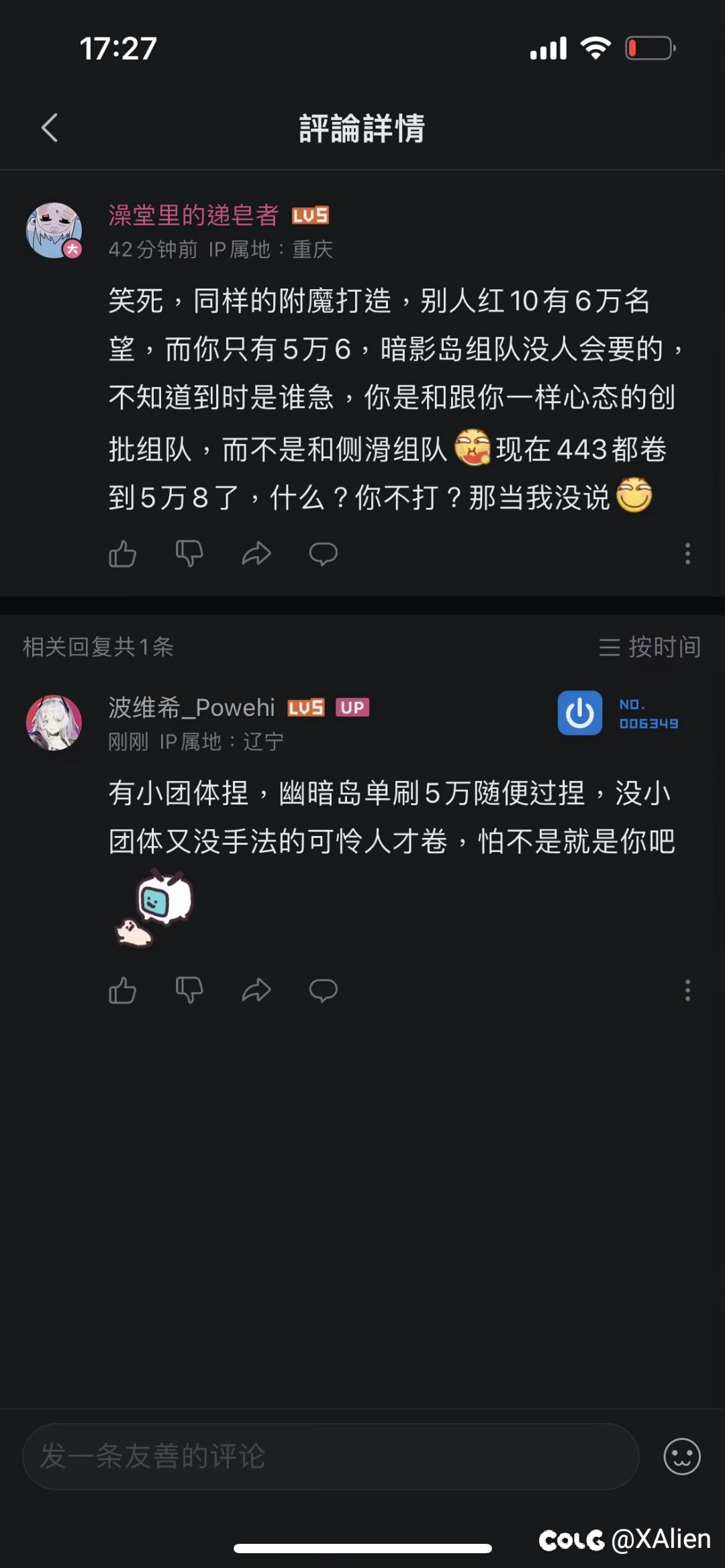Like 澡堂里的递皂者's comment
Viewport: 725px width, 1568px height.
pos(122,554)
